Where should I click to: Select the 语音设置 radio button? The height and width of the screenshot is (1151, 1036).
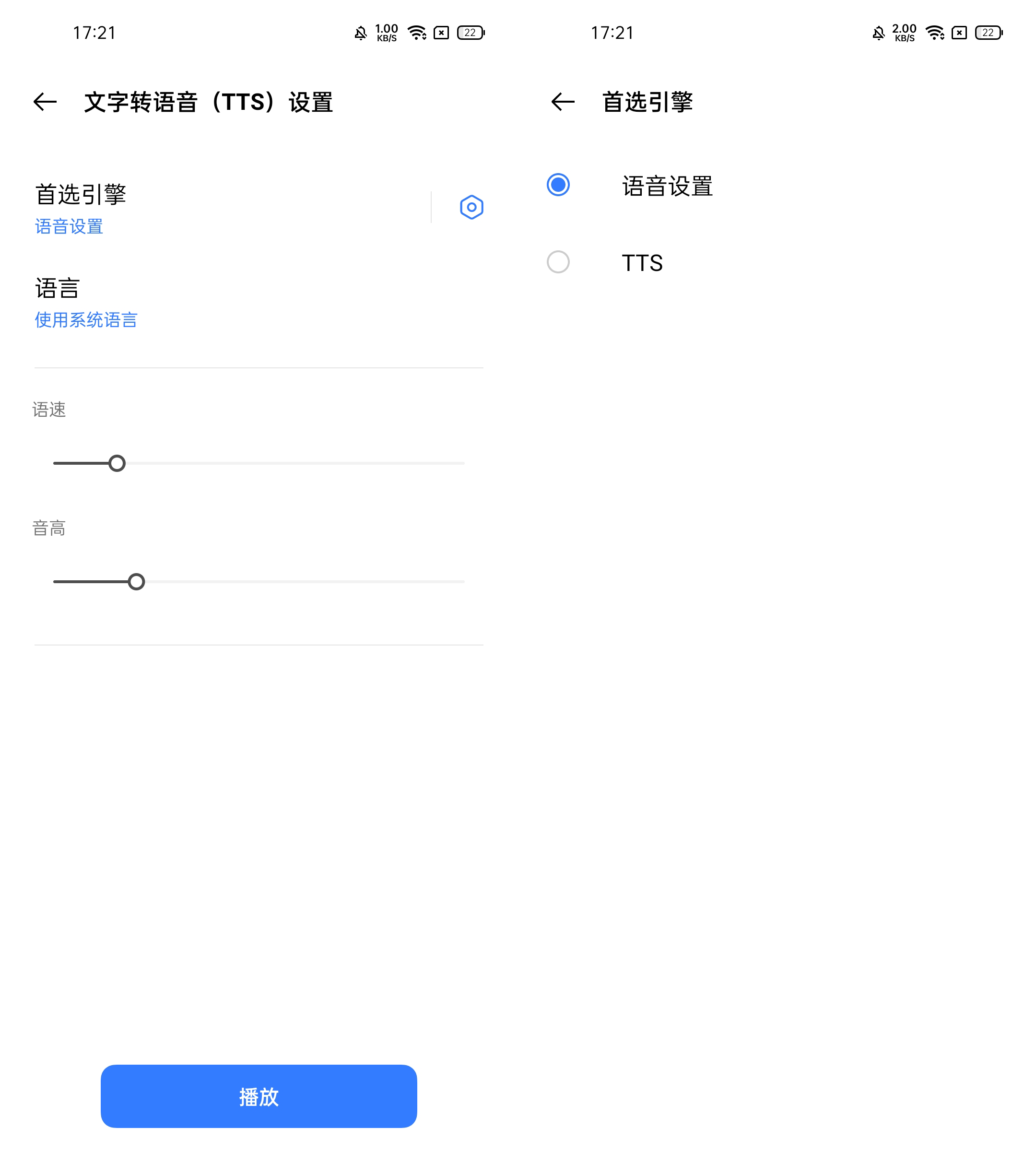click(x=558, y=185)
